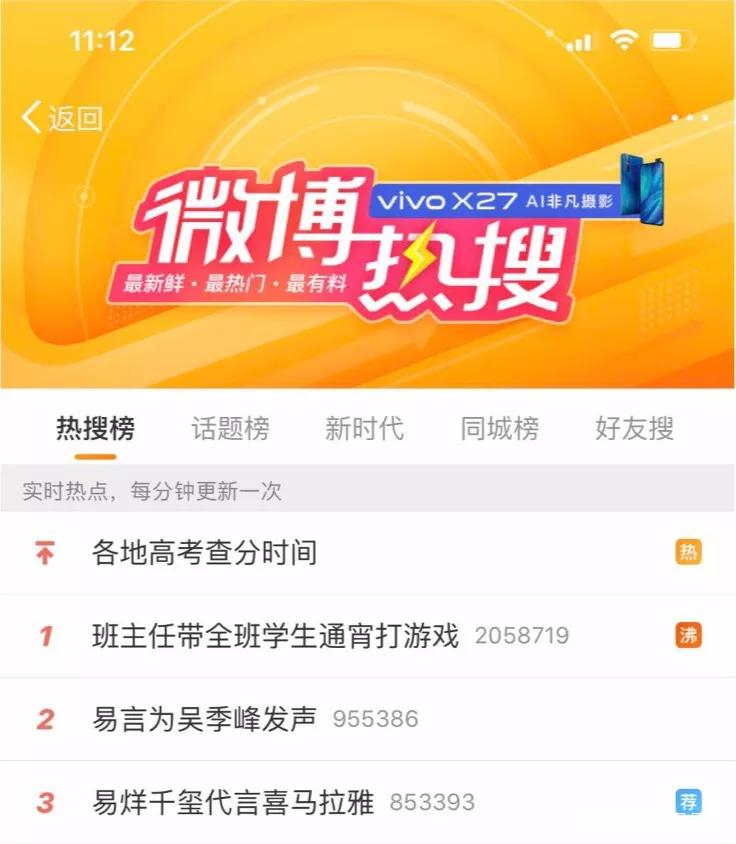This screenshot has width=736, height=844.
Task: Open trending topic 班主任带全班学生通宵打游戏
Action: tap(275, 635)
